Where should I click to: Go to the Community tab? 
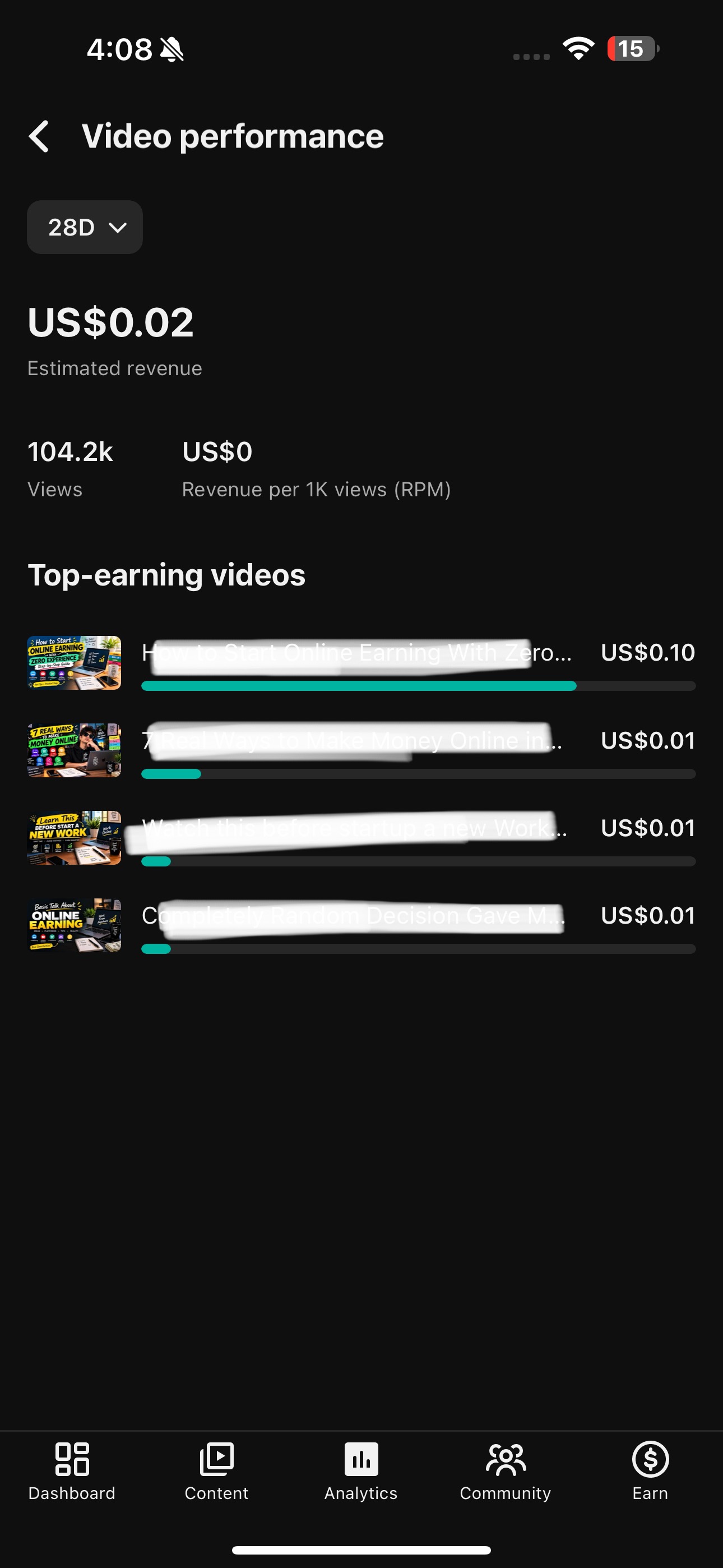tap(505, 1471)
